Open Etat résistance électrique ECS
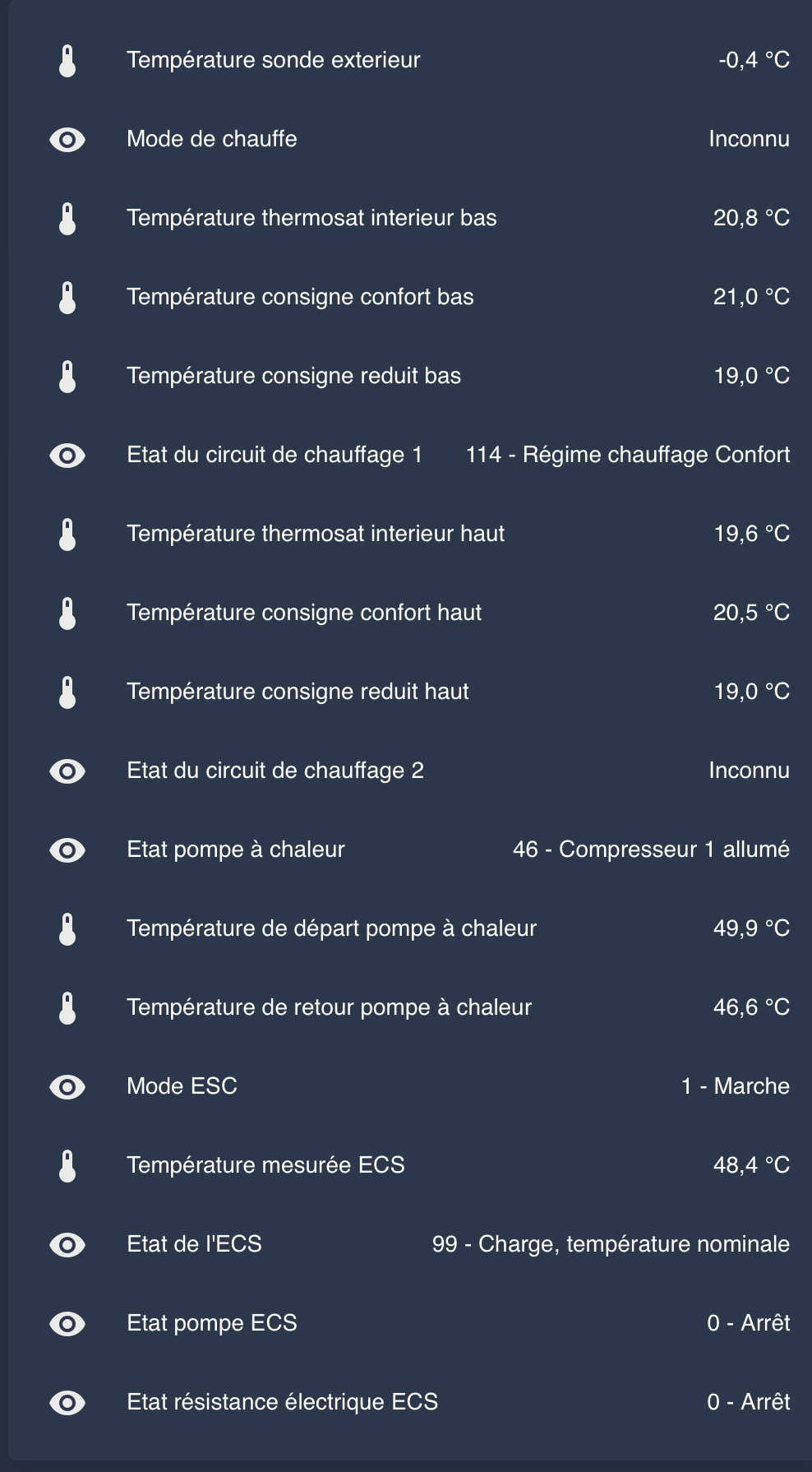Screen dimensions: 812x1472 419,1402
